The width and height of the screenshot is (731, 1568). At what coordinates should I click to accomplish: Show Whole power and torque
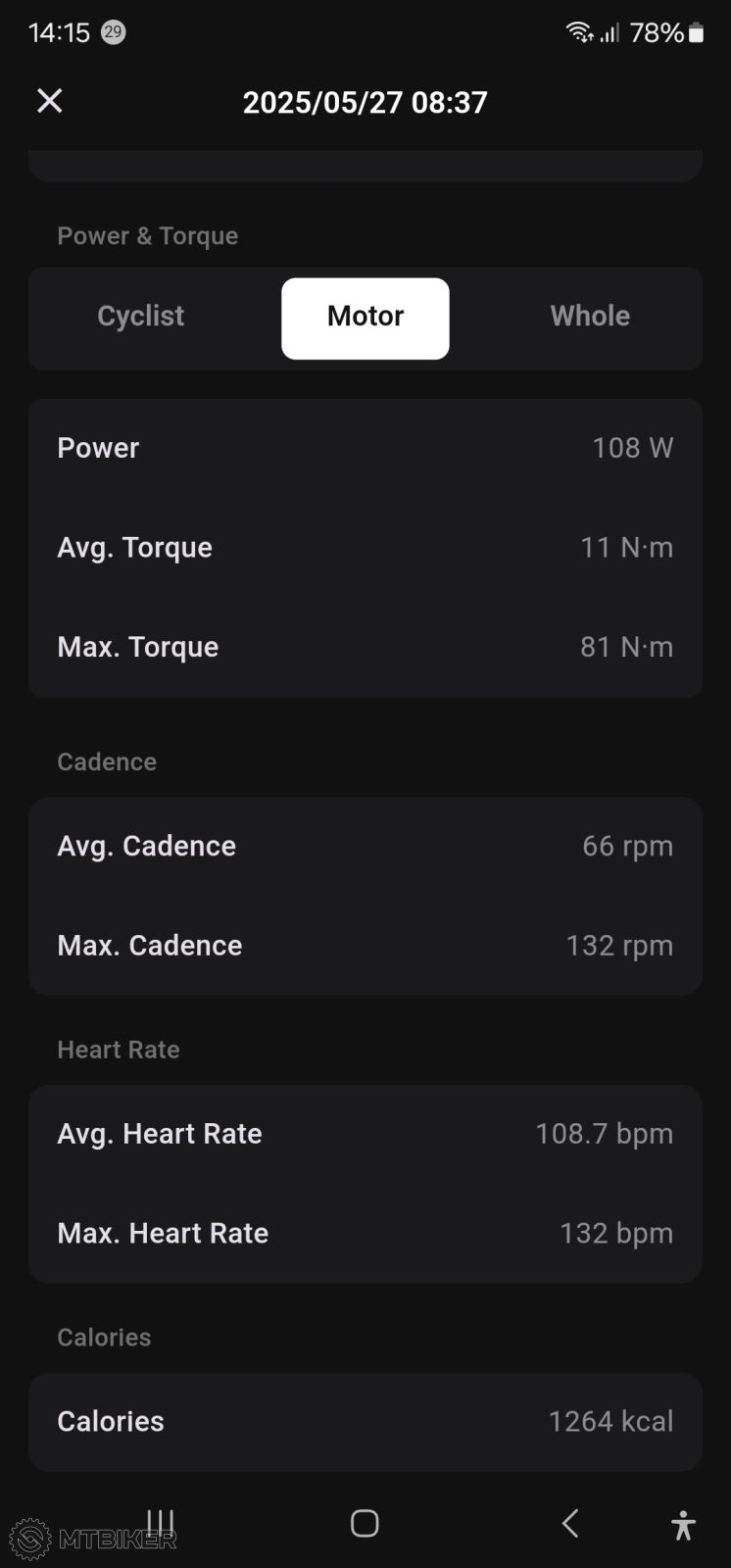590,317
